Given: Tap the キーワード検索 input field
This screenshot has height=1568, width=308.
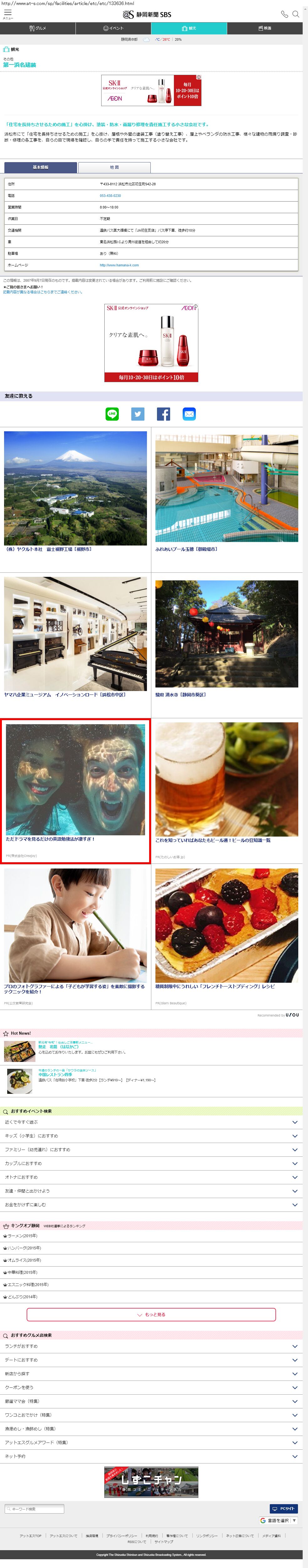Looking at the screenshot, I should [35, 1508].
